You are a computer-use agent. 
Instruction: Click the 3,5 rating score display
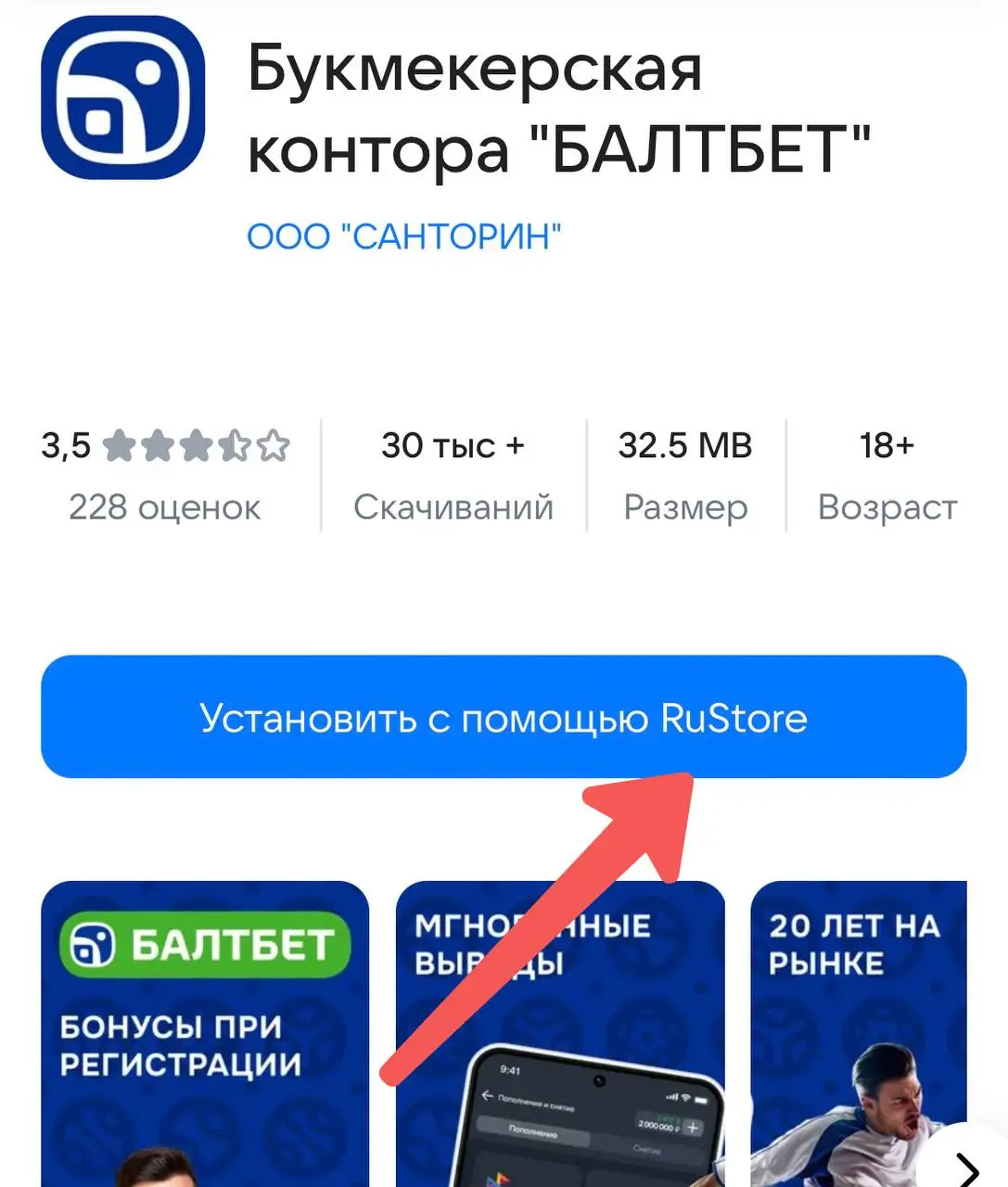coord(66,446)
